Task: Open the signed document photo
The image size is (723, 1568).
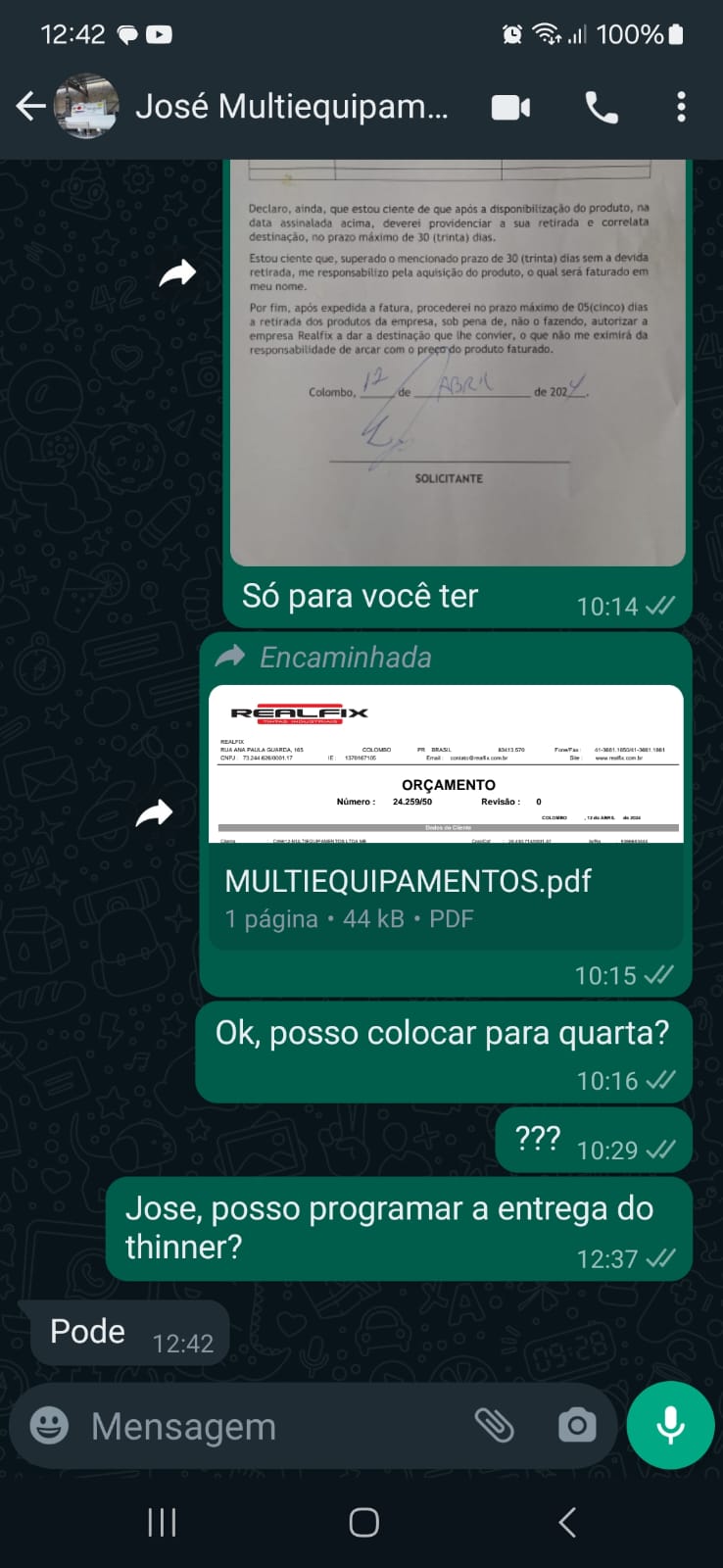Action: coord(457,363)
